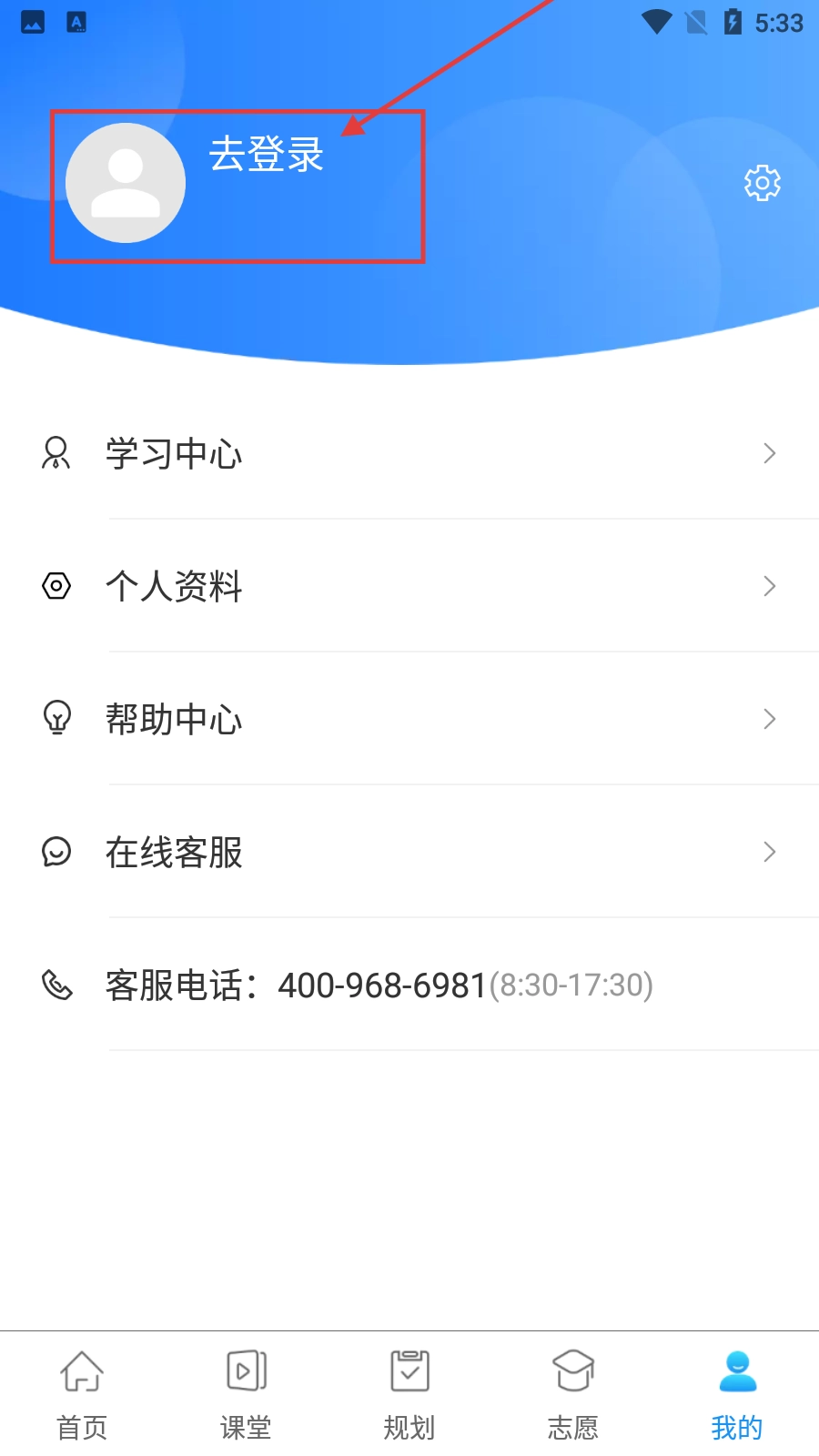The image size is (819, 1456).
Task: Switch to the 首页 tab
Action: pyautogui.click(x=82, y=1394)
